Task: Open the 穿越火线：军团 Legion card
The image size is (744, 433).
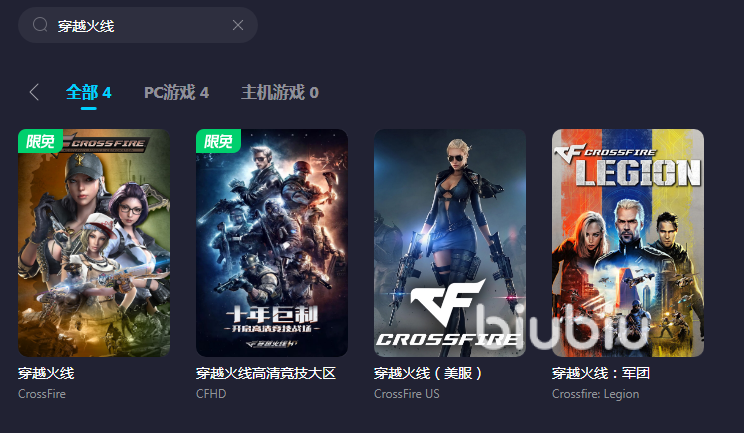Action: [x=628, y=243]
